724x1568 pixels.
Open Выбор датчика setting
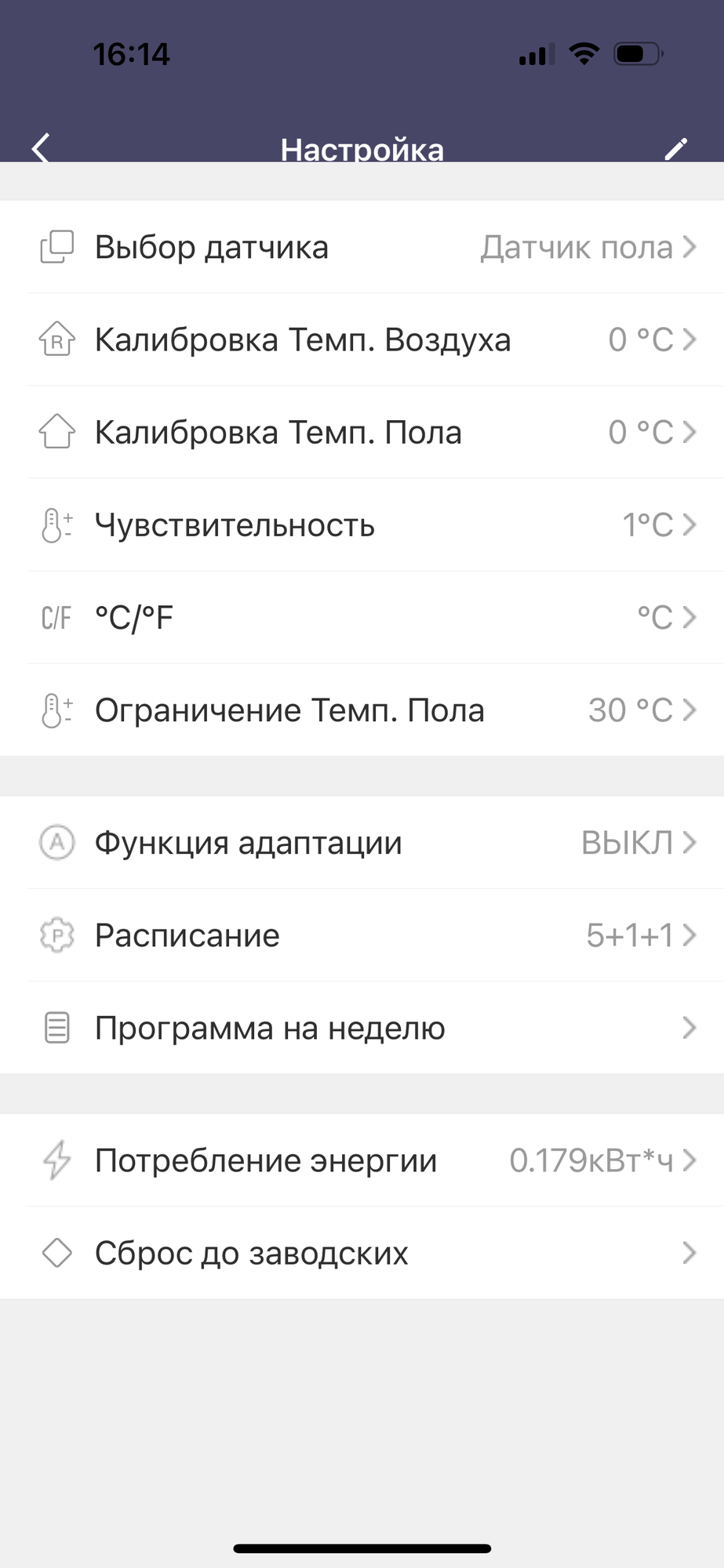click(x=362, y=247)
